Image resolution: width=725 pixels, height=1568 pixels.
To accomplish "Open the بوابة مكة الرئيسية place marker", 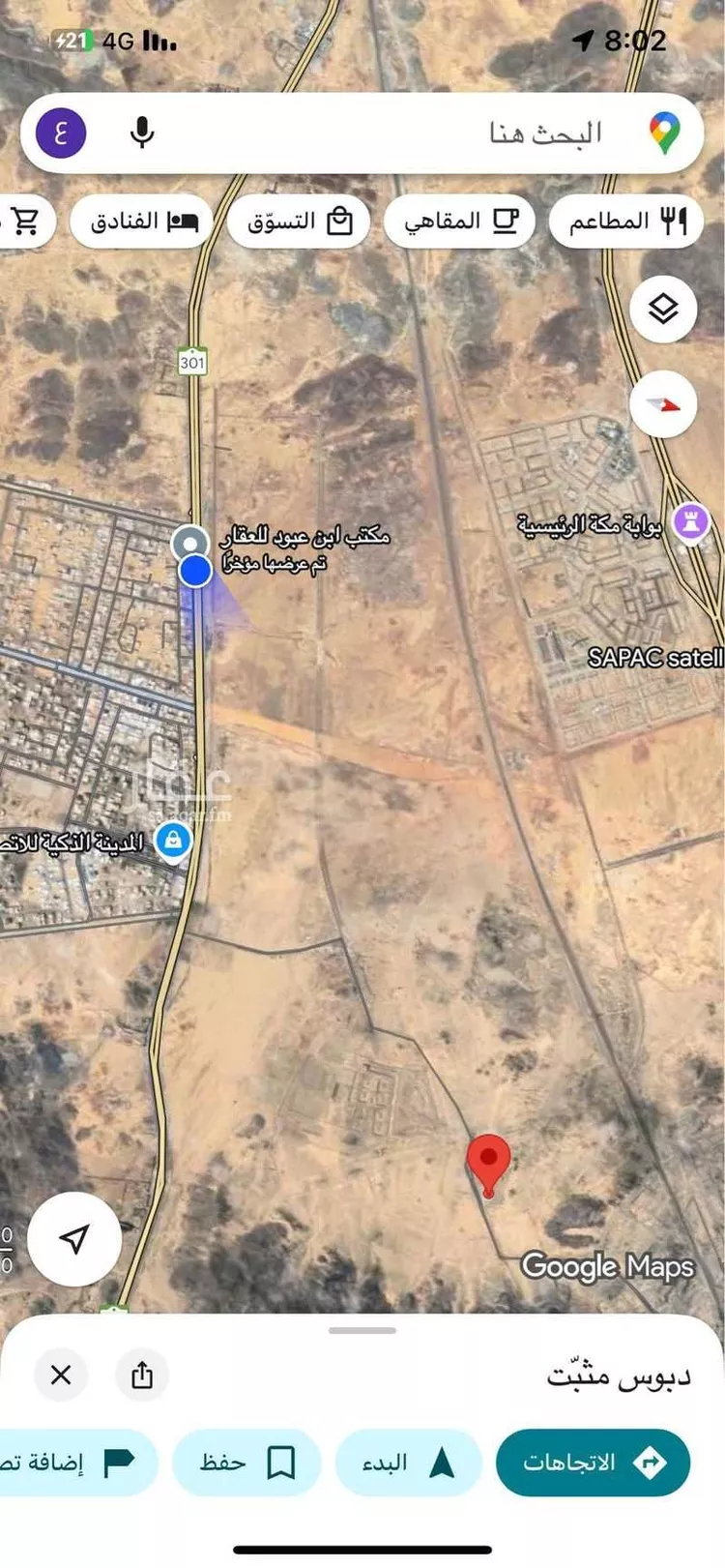I will pyautogui.click(x=690, y=522).
